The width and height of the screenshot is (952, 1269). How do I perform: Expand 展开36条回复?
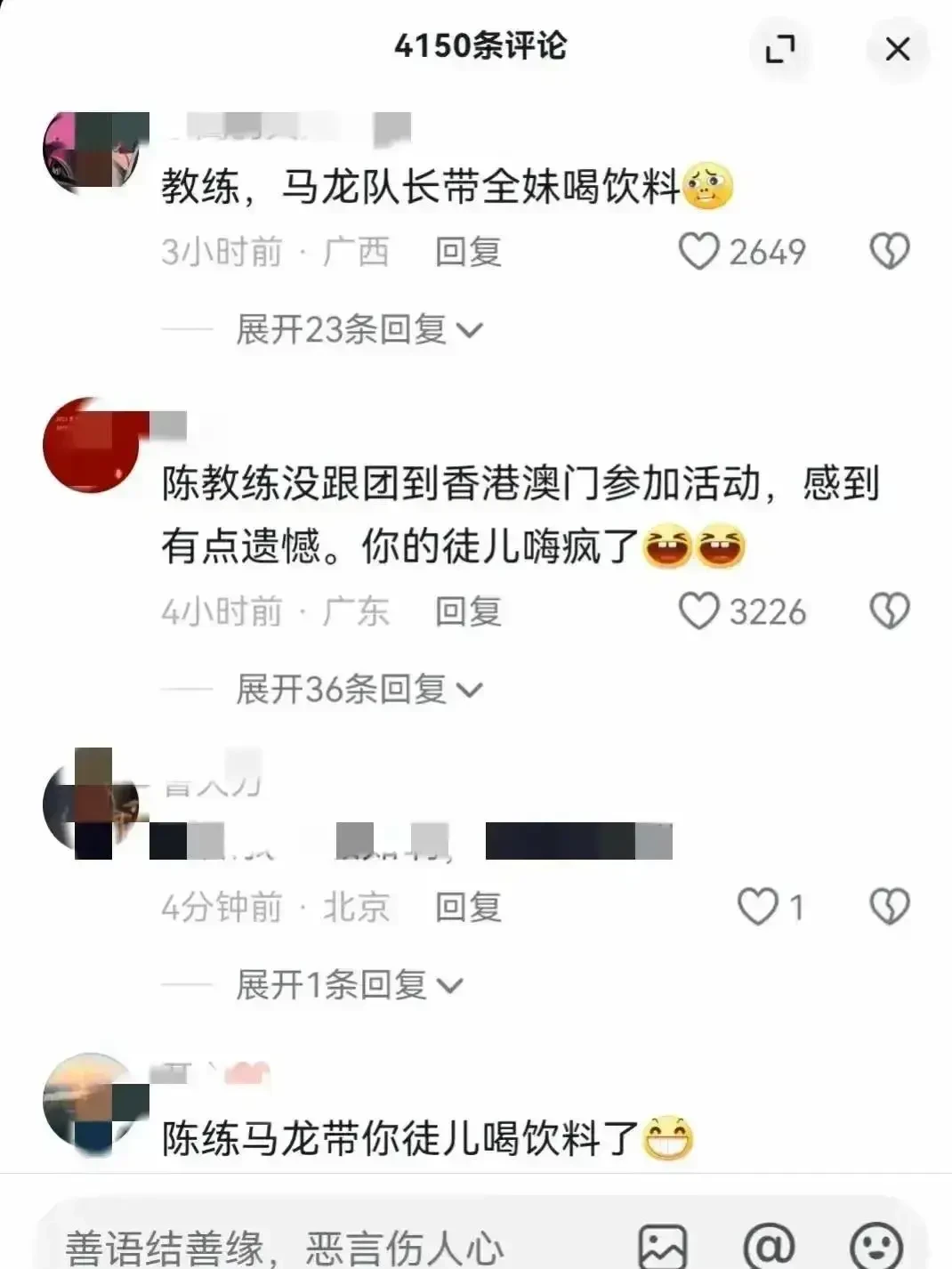click(359, 690)
